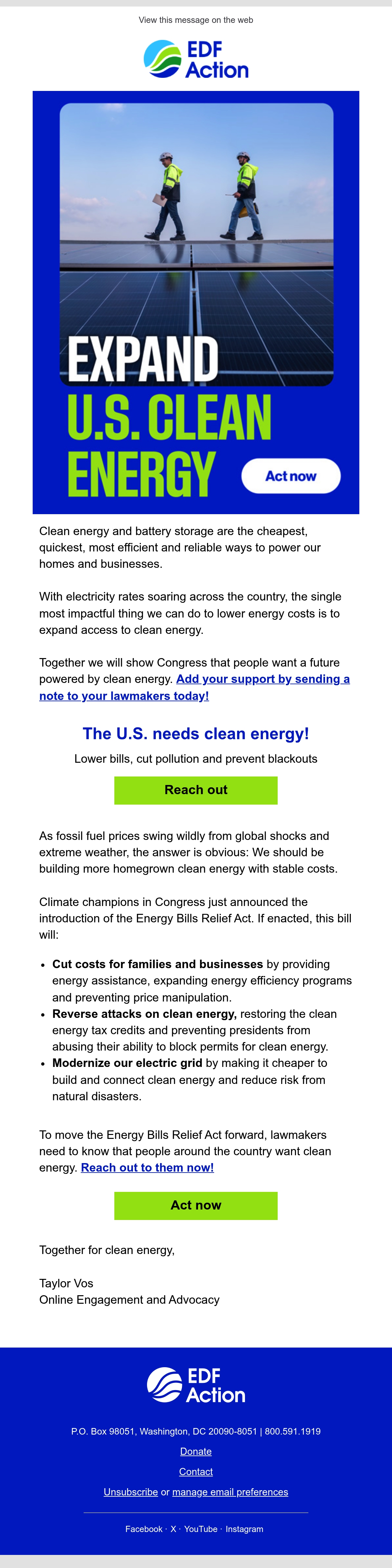
Task: Open the 'Add your support' lawmakers link
Action: tap(194, 687)
